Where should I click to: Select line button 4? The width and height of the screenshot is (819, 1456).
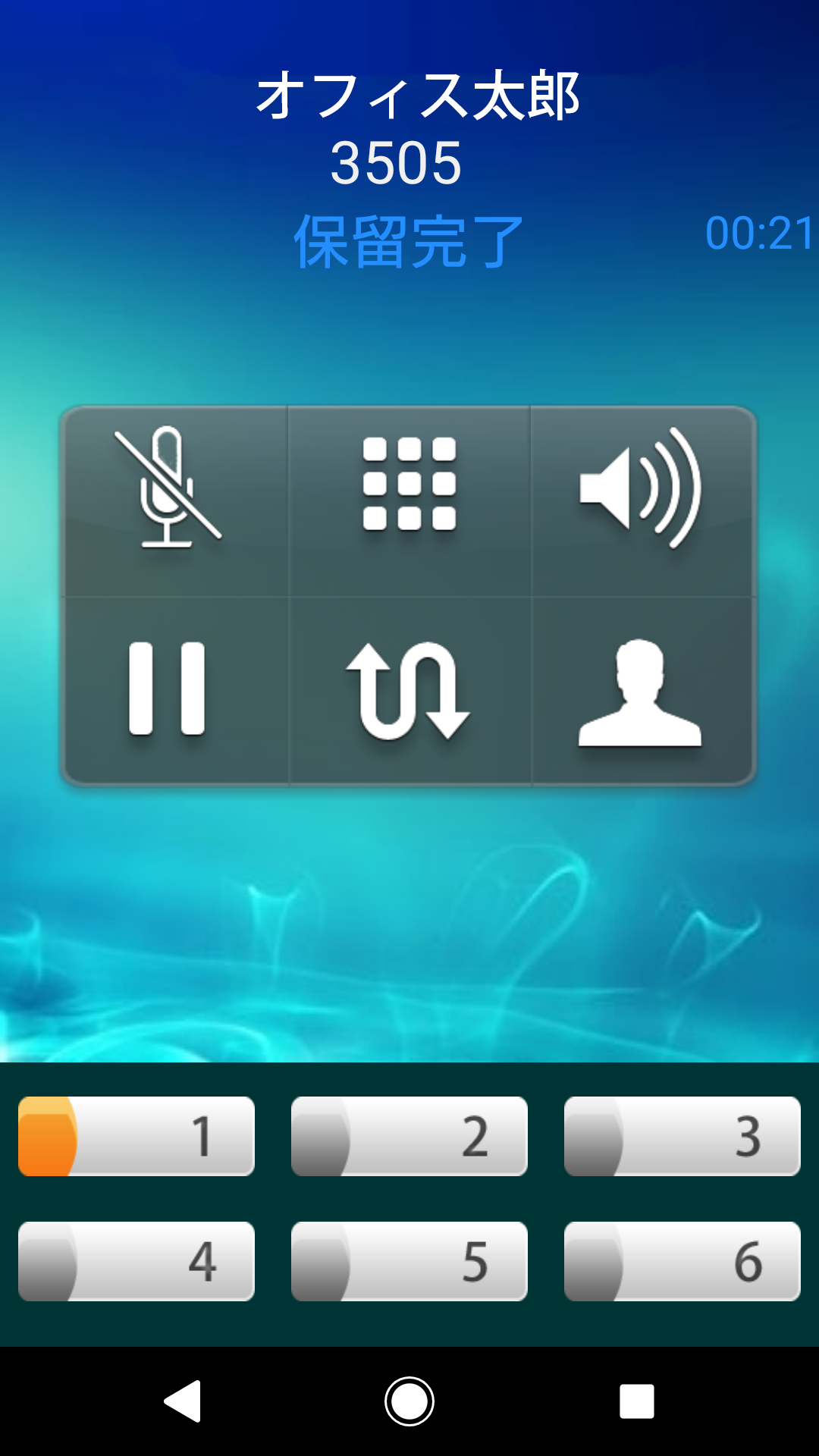136,1261
